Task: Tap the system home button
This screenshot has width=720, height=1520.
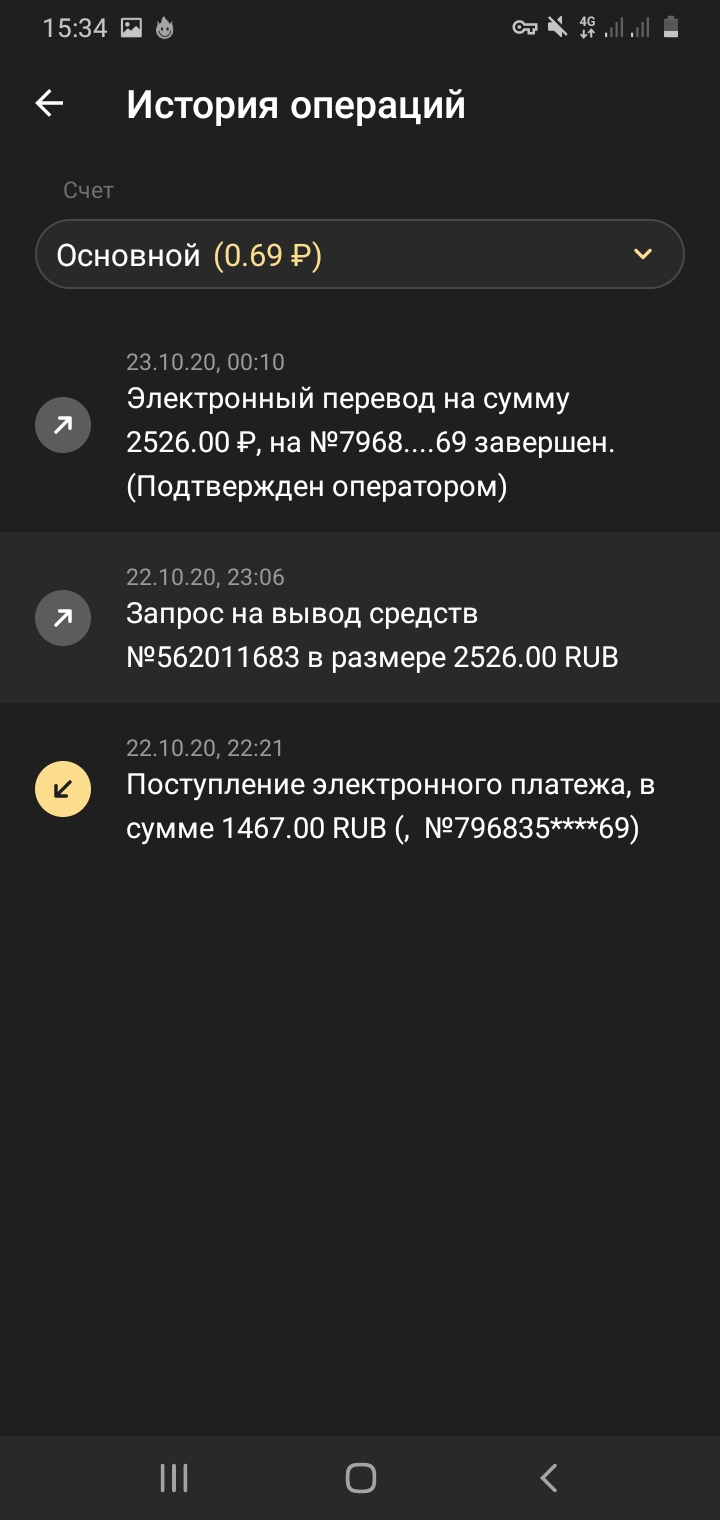Action: click(360, 1477)
